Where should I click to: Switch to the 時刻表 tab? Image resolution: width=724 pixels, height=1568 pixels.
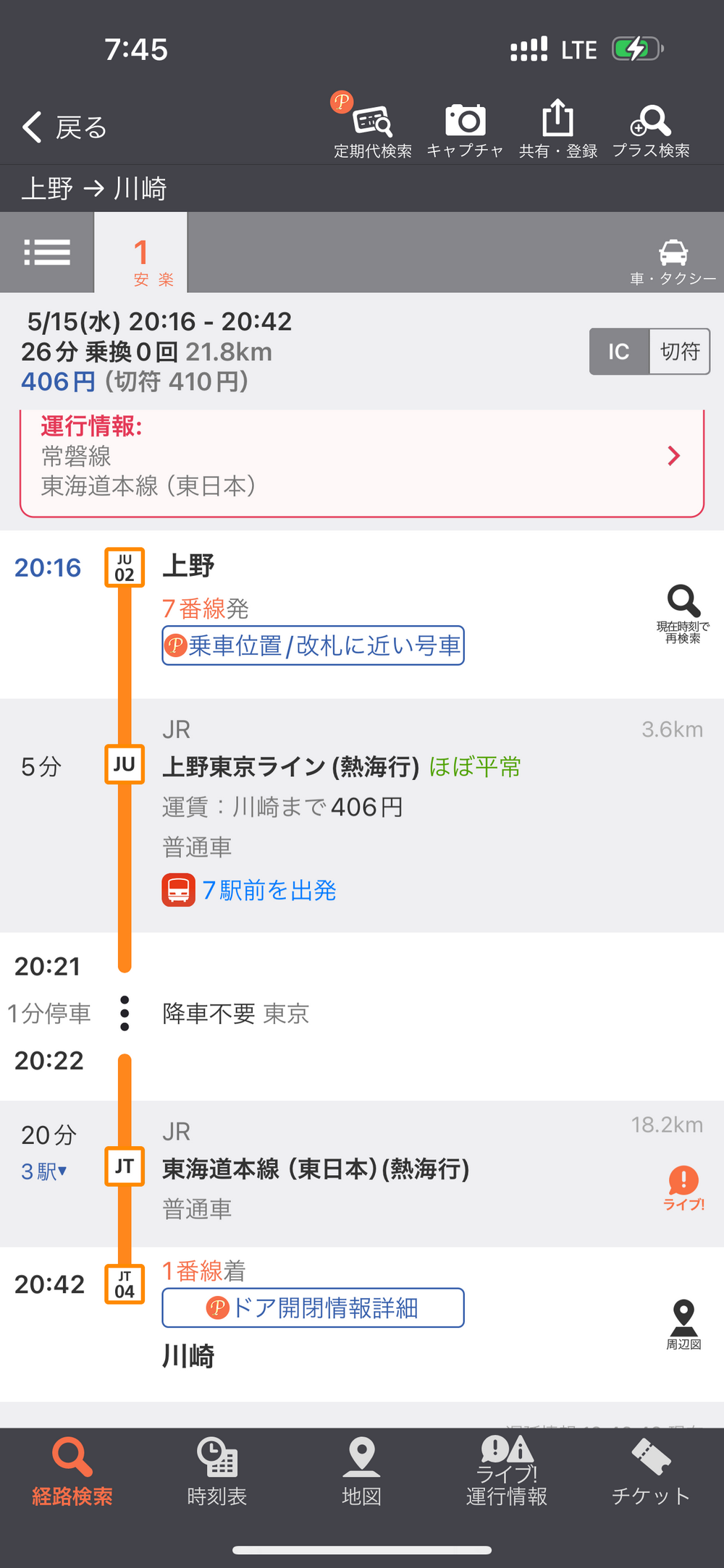click(x=217, y=1472)
